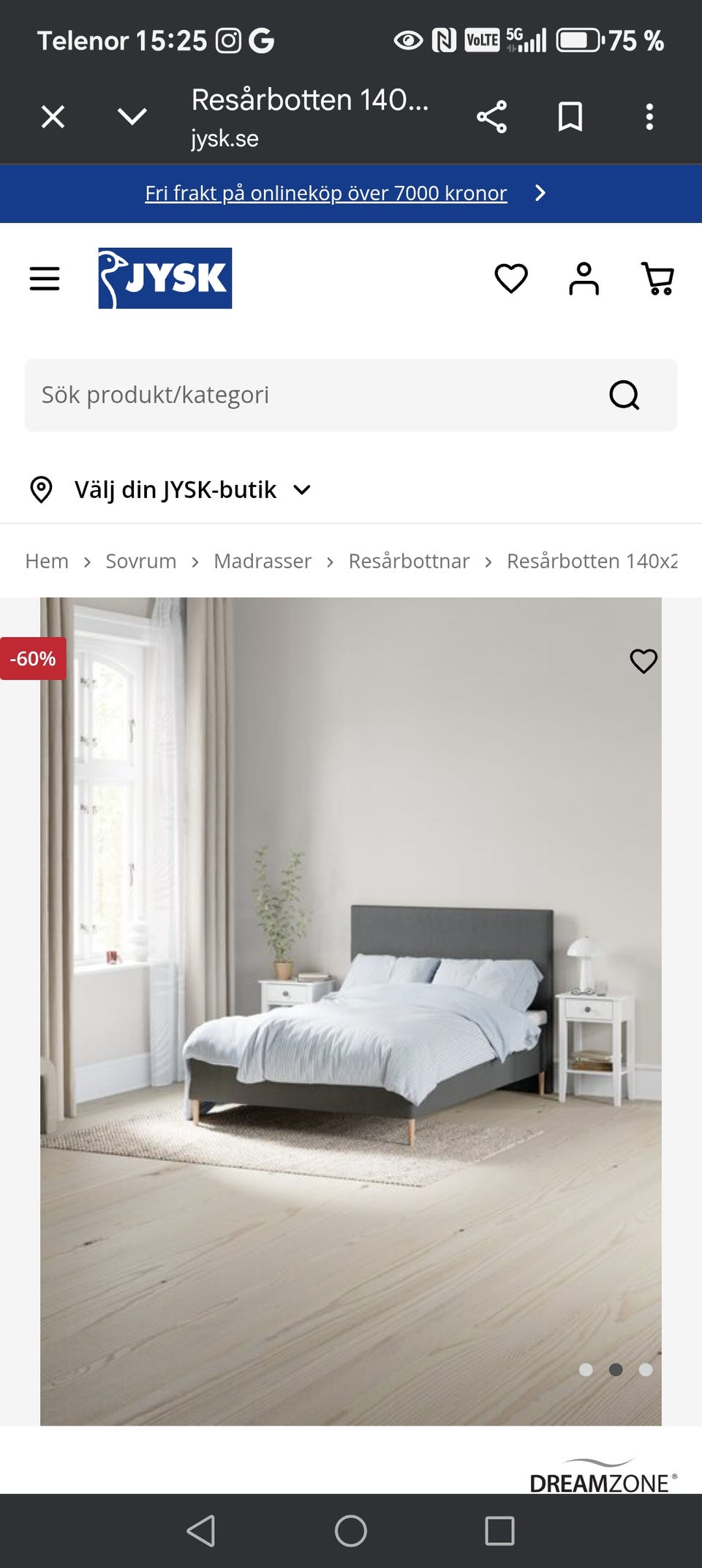Click the -60% discount badge
The height and width of the screenshot is (1568, 702).
32,659
